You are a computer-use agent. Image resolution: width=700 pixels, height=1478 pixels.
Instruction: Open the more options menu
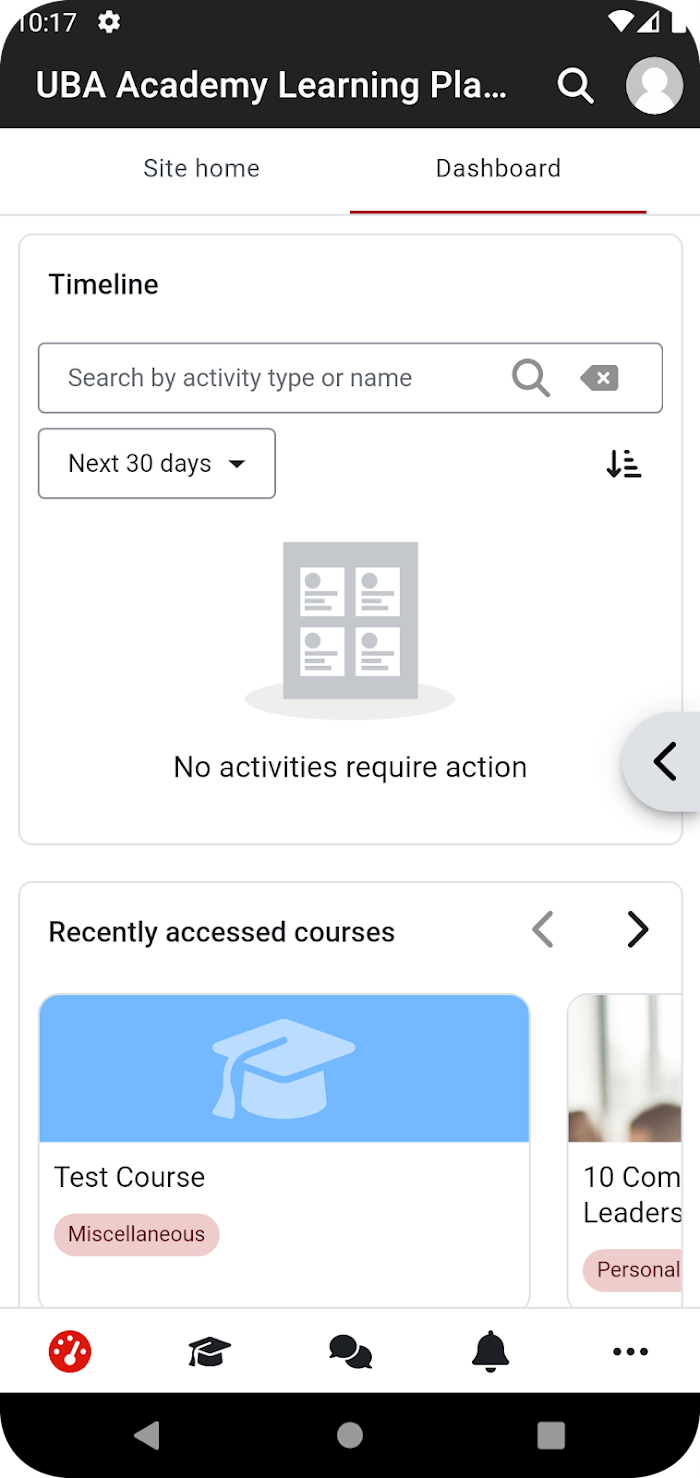click(630, 1352)
